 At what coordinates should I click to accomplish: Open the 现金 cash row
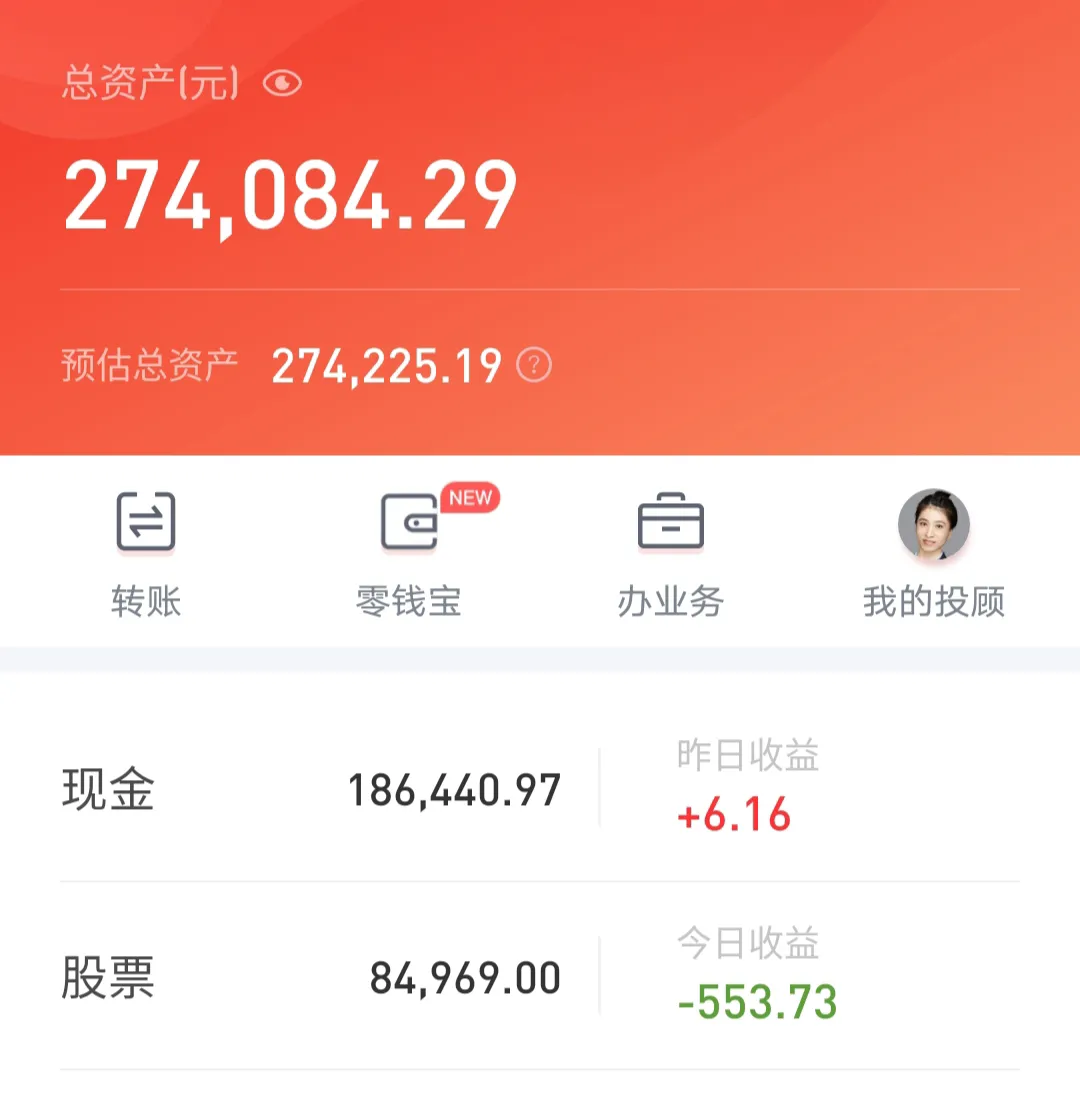310,790
